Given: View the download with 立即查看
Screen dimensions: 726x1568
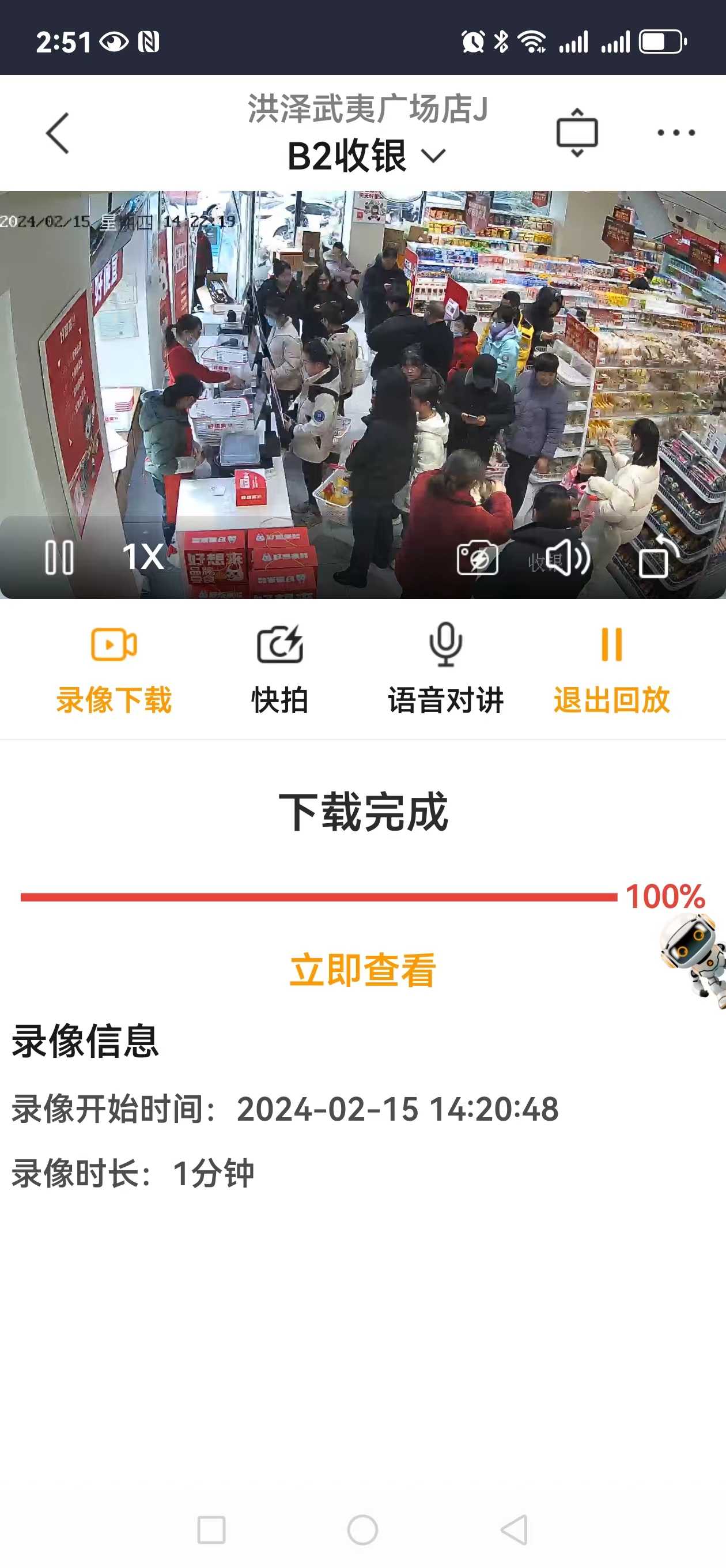Looking at the screenshot, I should pos(362,970).
